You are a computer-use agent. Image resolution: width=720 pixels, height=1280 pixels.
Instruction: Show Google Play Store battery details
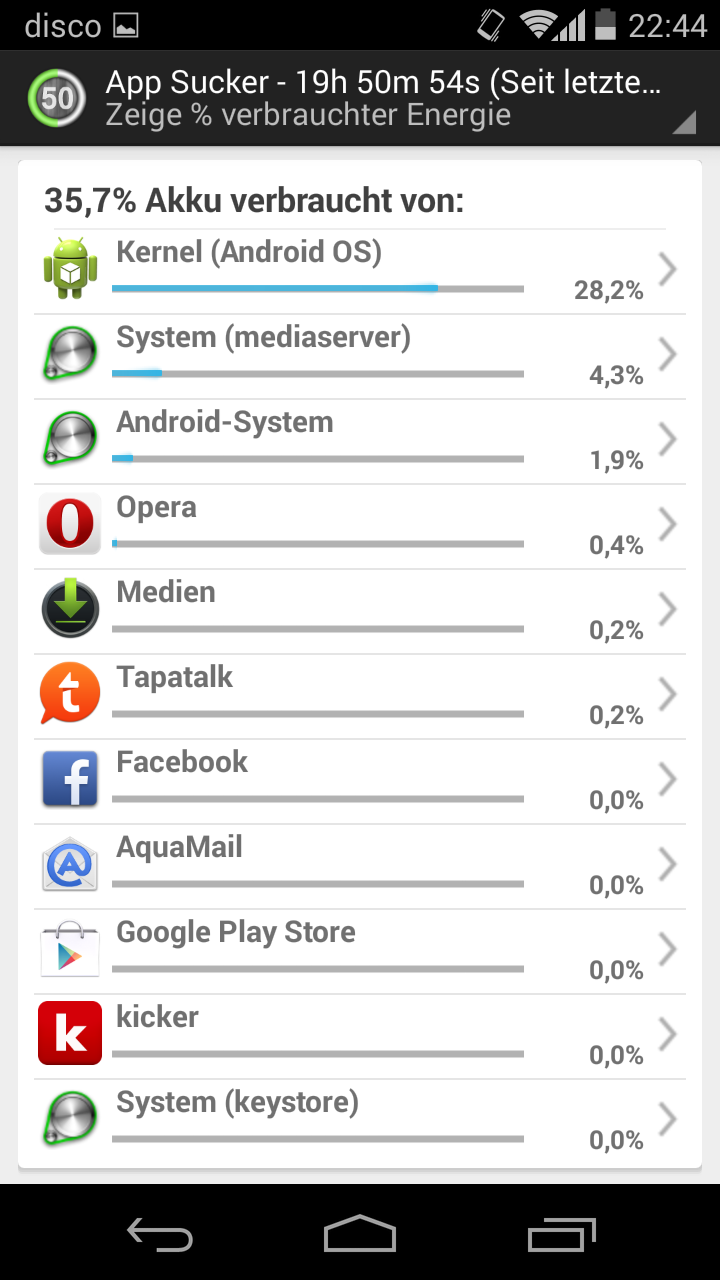pos(360,952)
